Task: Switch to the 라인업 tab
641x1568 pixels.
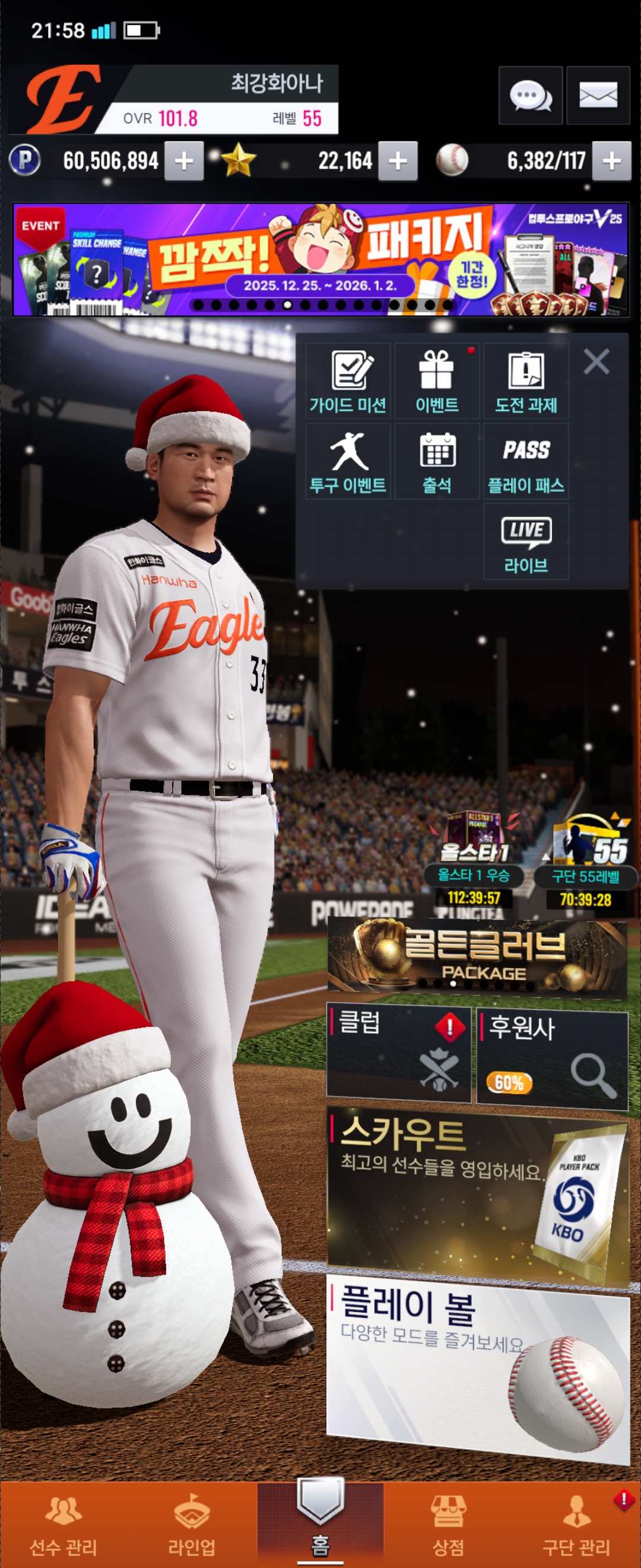Action: (x=192, y=1524)
